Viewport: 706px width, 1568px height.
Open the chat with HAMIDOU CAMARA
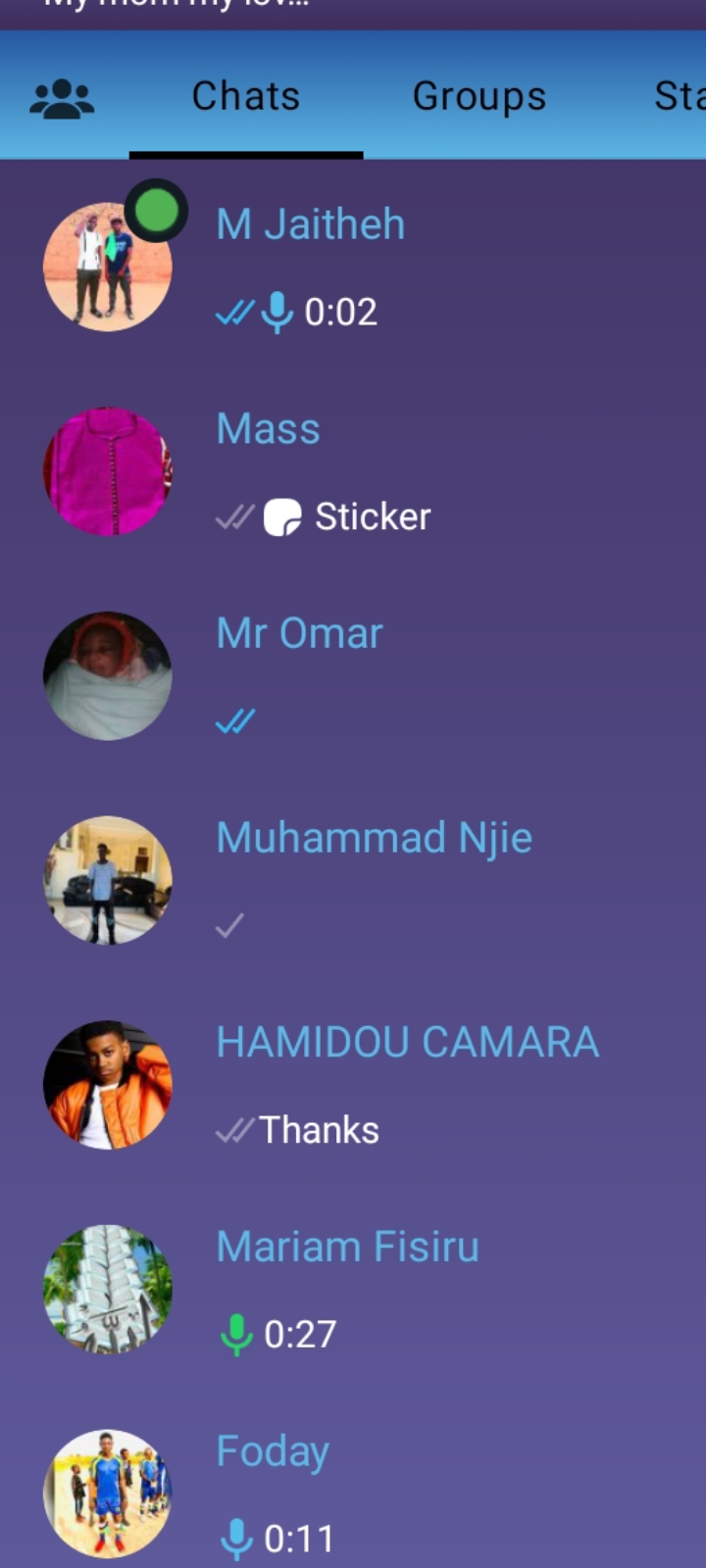353,1085
